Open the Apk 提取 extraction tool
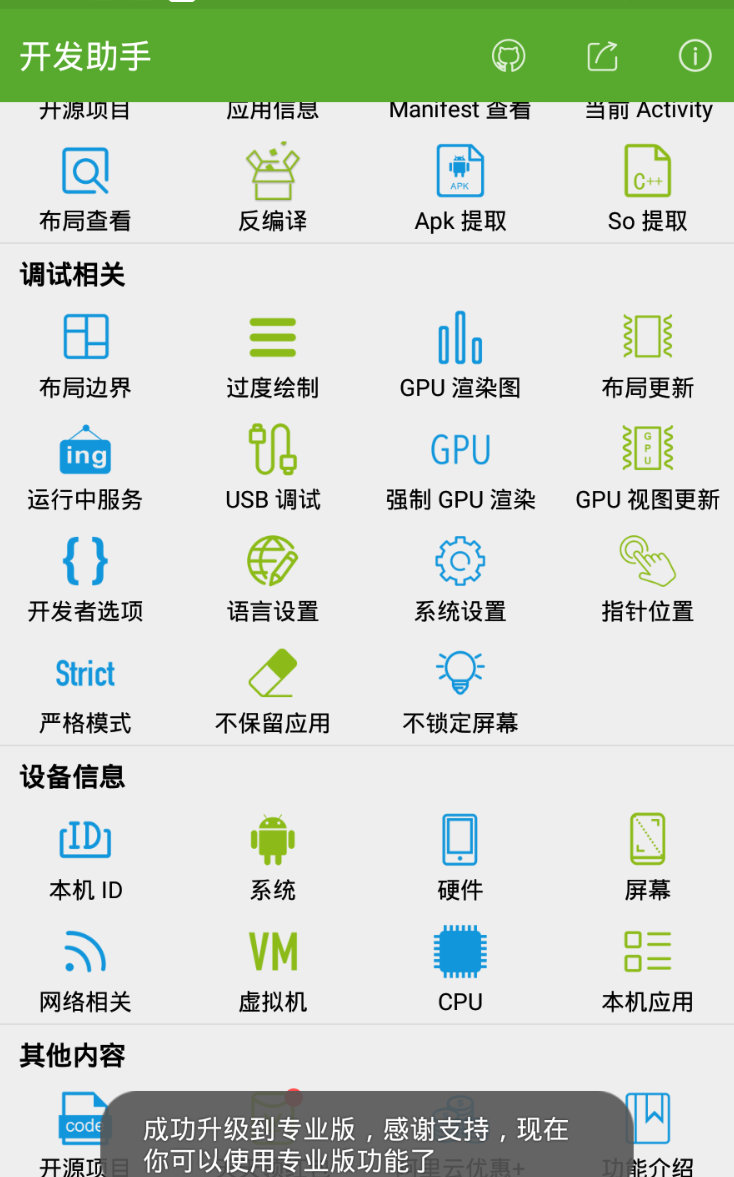 pos(459,185)
